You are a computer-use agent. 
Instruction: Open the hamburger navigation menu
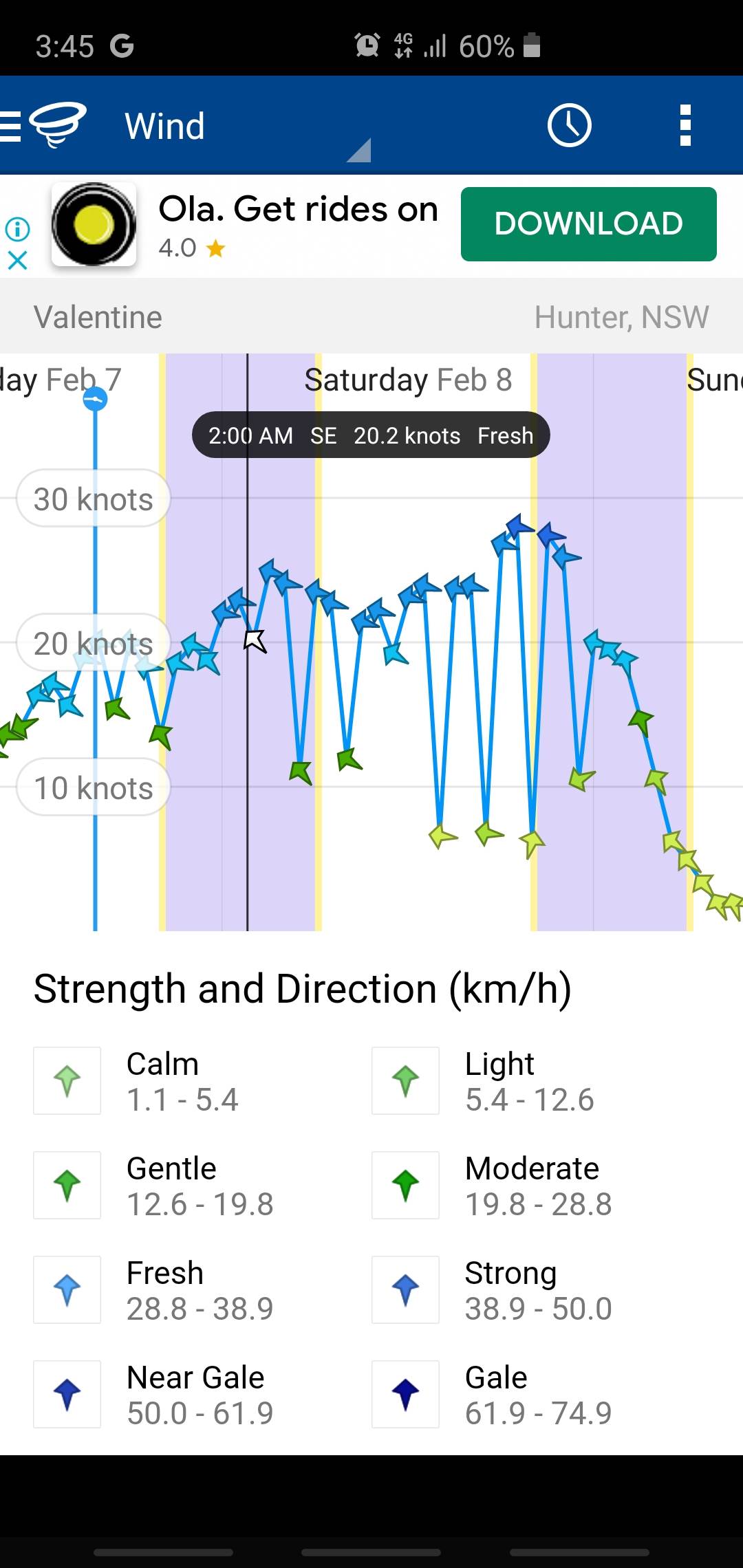click(12, 126)
